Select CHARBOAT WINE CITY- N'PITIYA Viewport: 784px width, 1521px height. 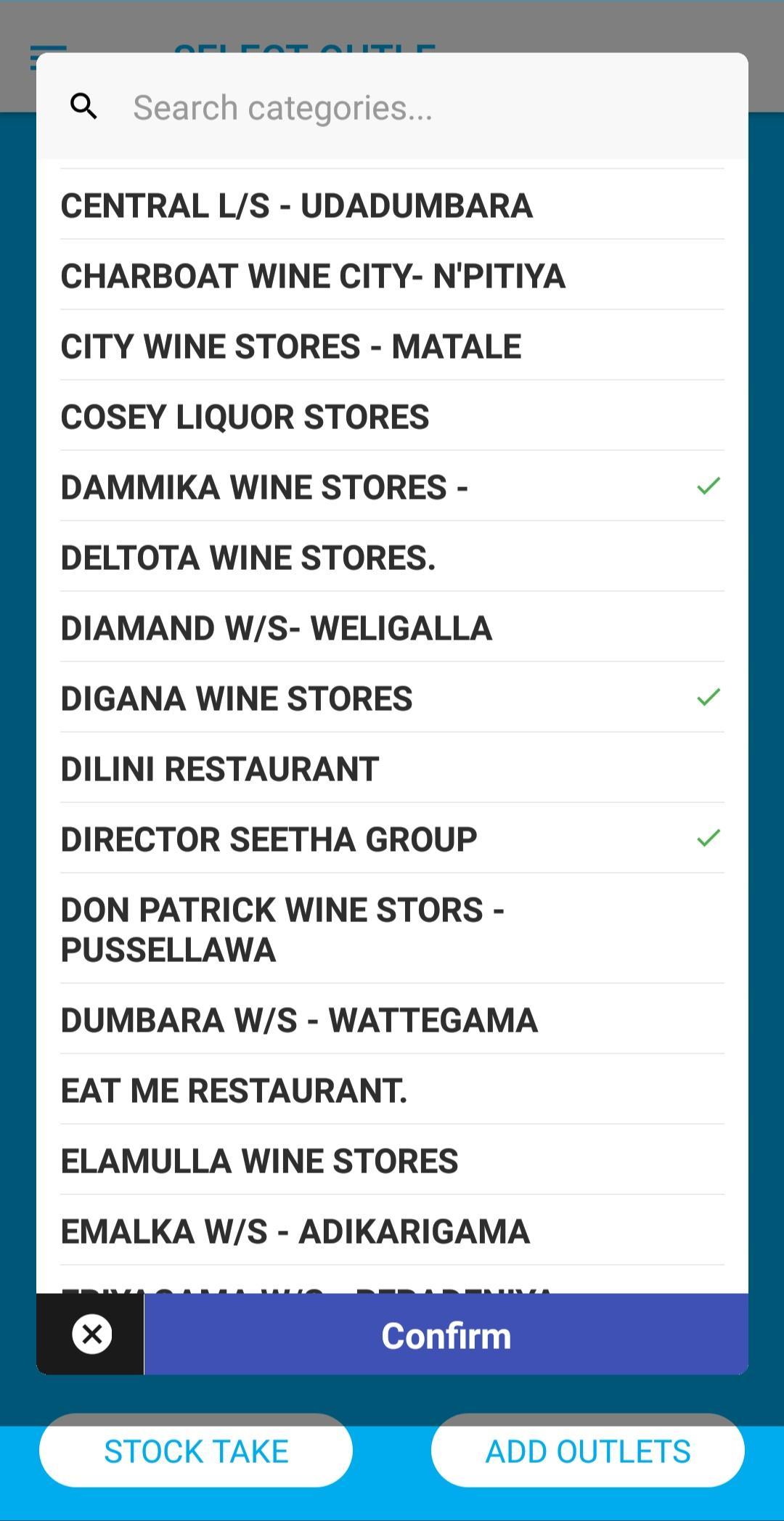coord(392,276)
